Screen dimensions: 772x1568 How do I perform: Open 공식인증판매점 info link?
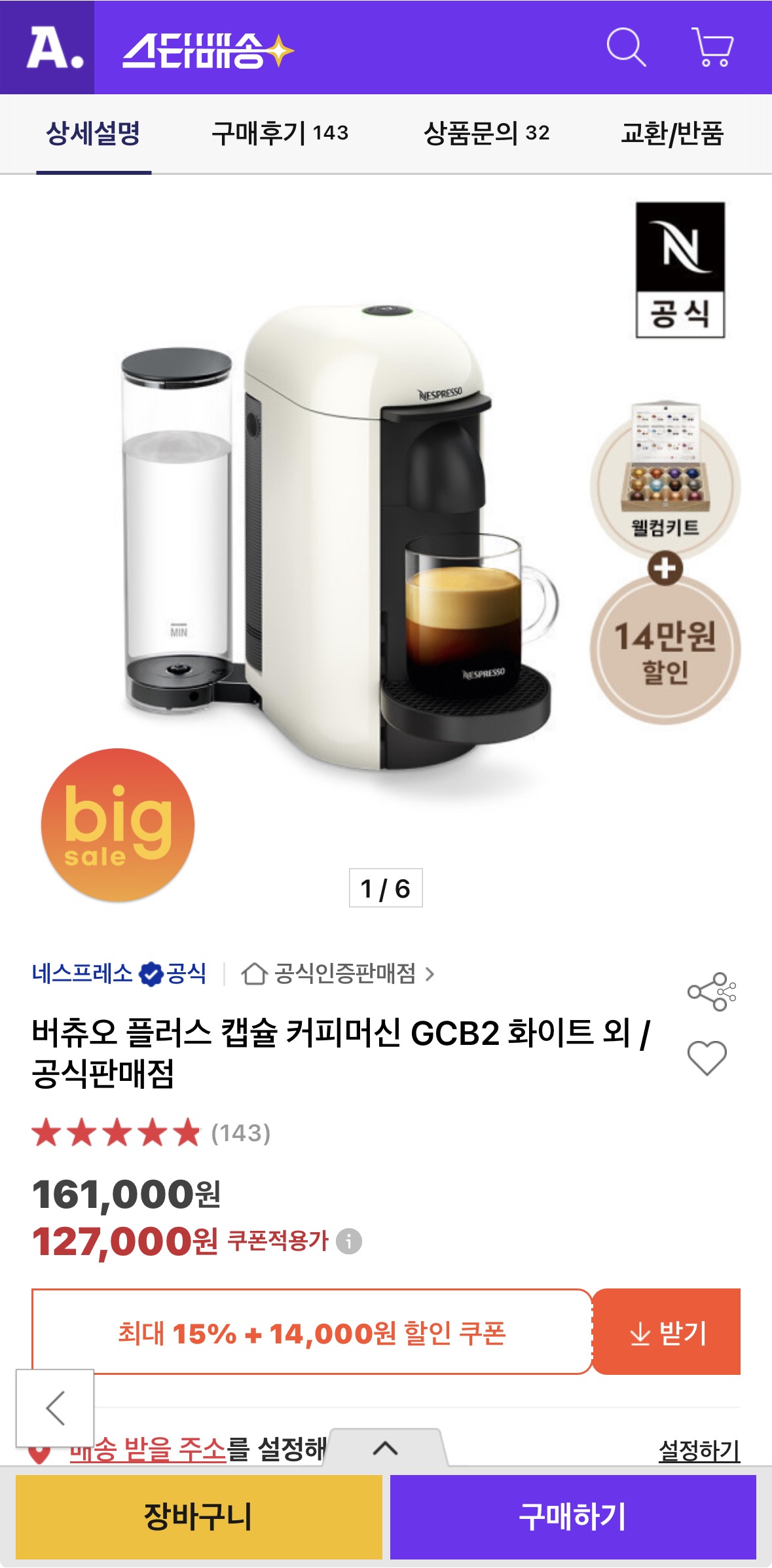point(338,974)
